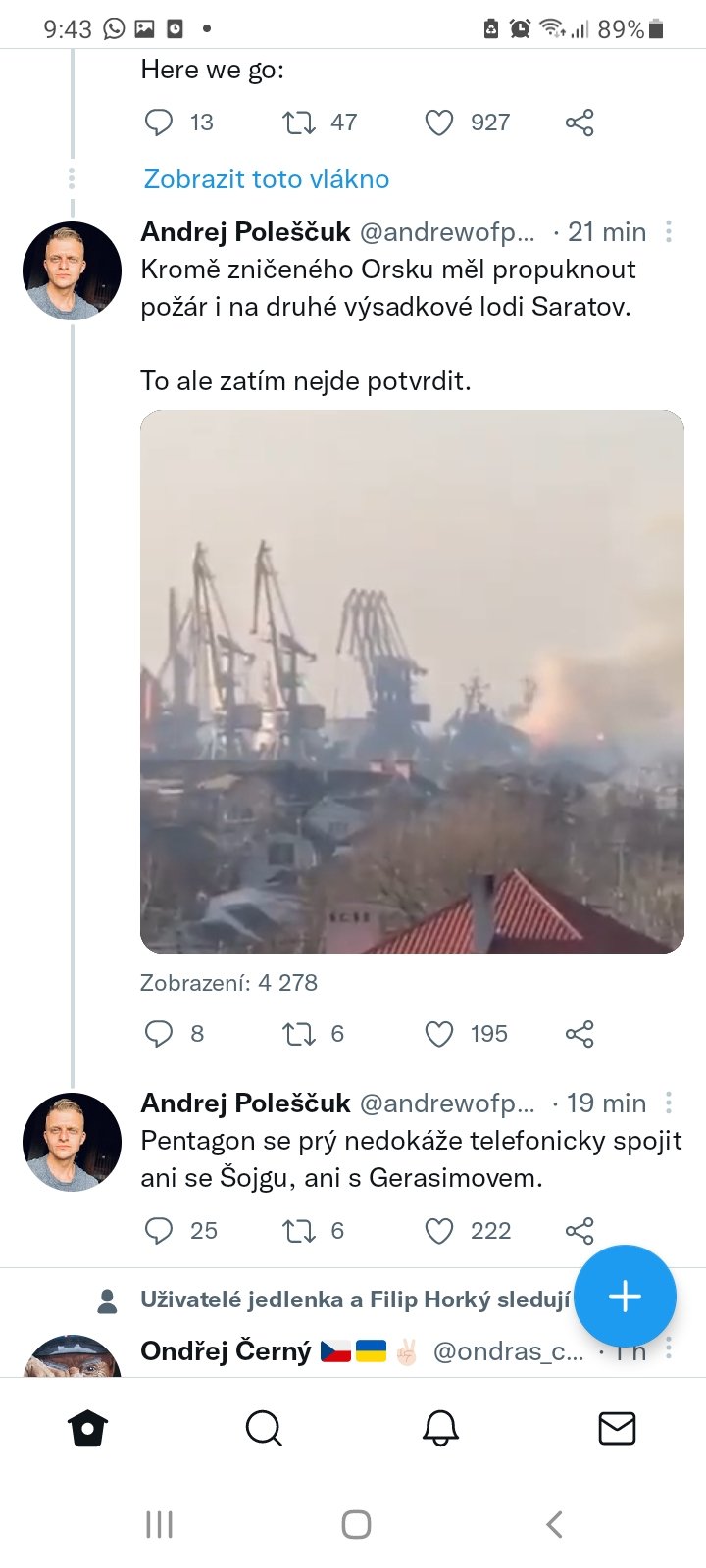The height and width of the screenshot is (1568, 706).
Task: Reply to the tweet about Saratov ship
Action: pyautogui.click(x=159, y=1034)
